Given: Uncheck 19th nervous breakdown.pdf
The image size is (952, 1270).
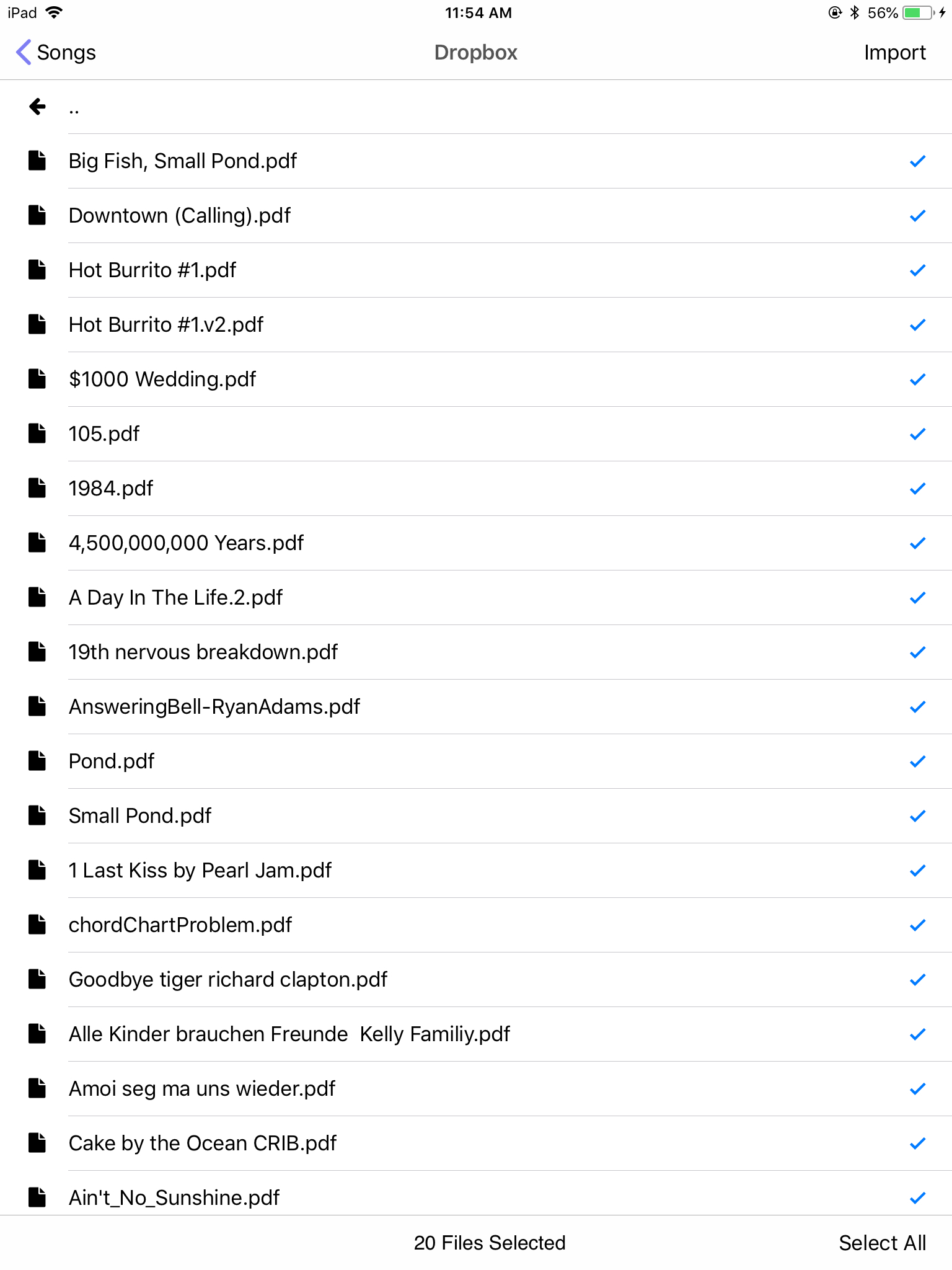Looking at the screenshot, I should point(916,652).
